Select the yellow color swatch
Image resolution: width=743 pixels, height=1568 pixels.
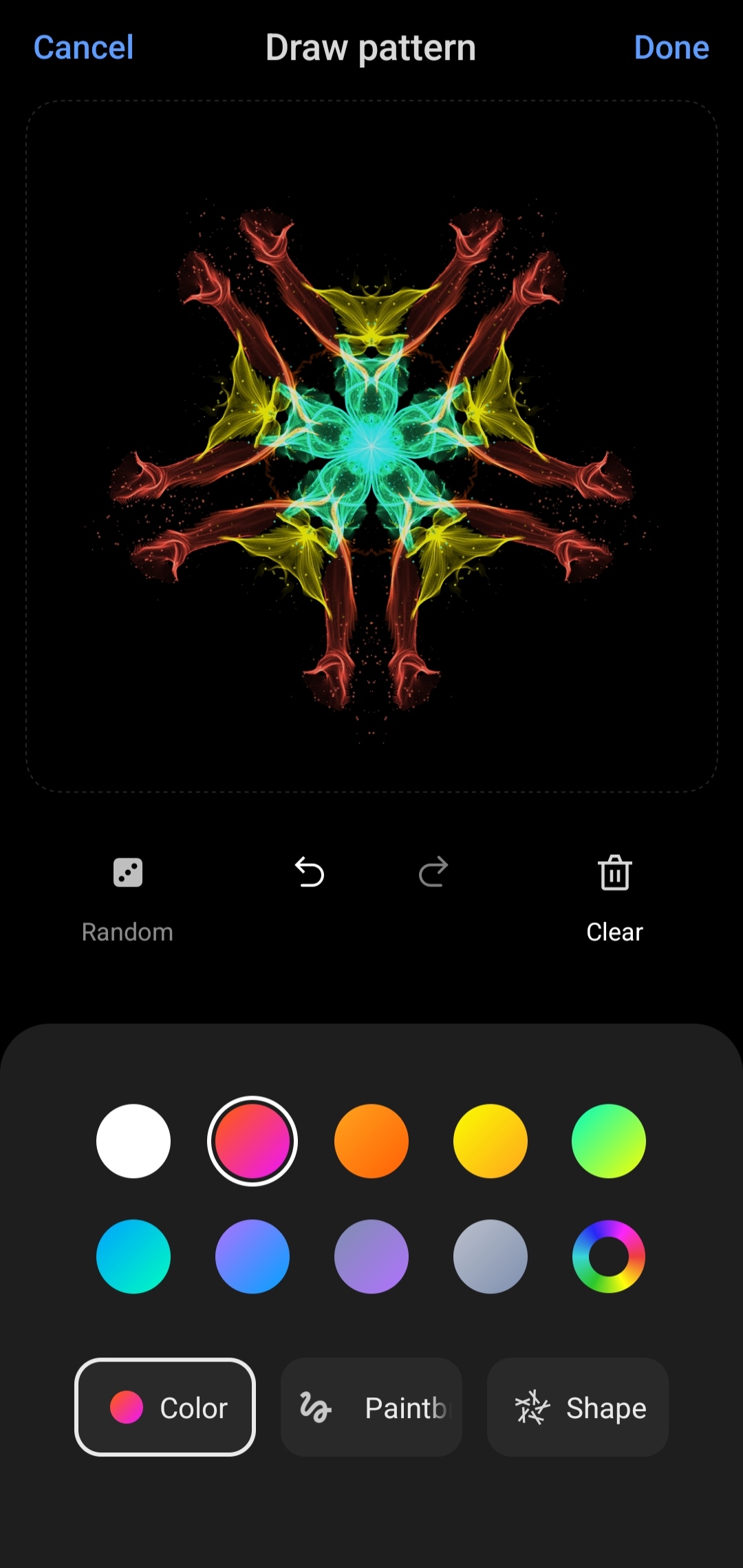point(491,1142)
